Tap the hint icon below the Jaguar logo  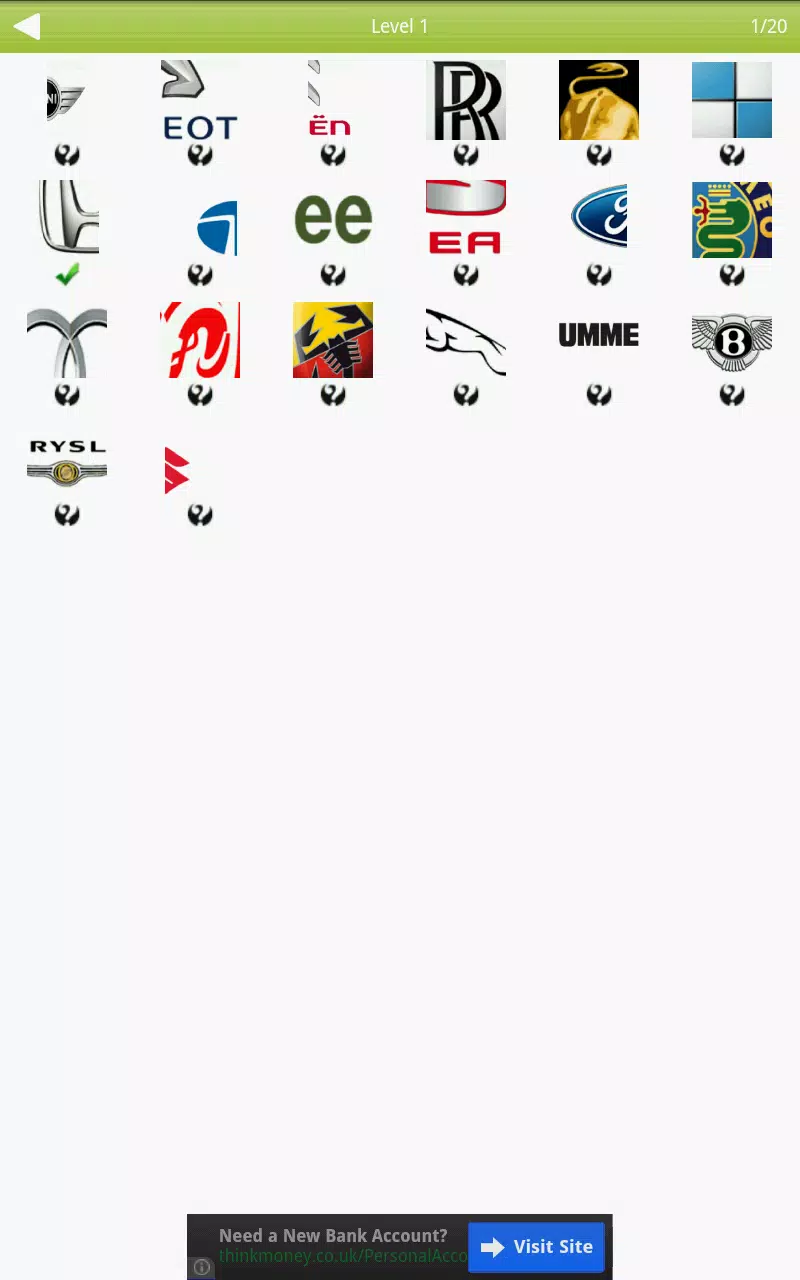pyautogui.click(x=465, y=396)
